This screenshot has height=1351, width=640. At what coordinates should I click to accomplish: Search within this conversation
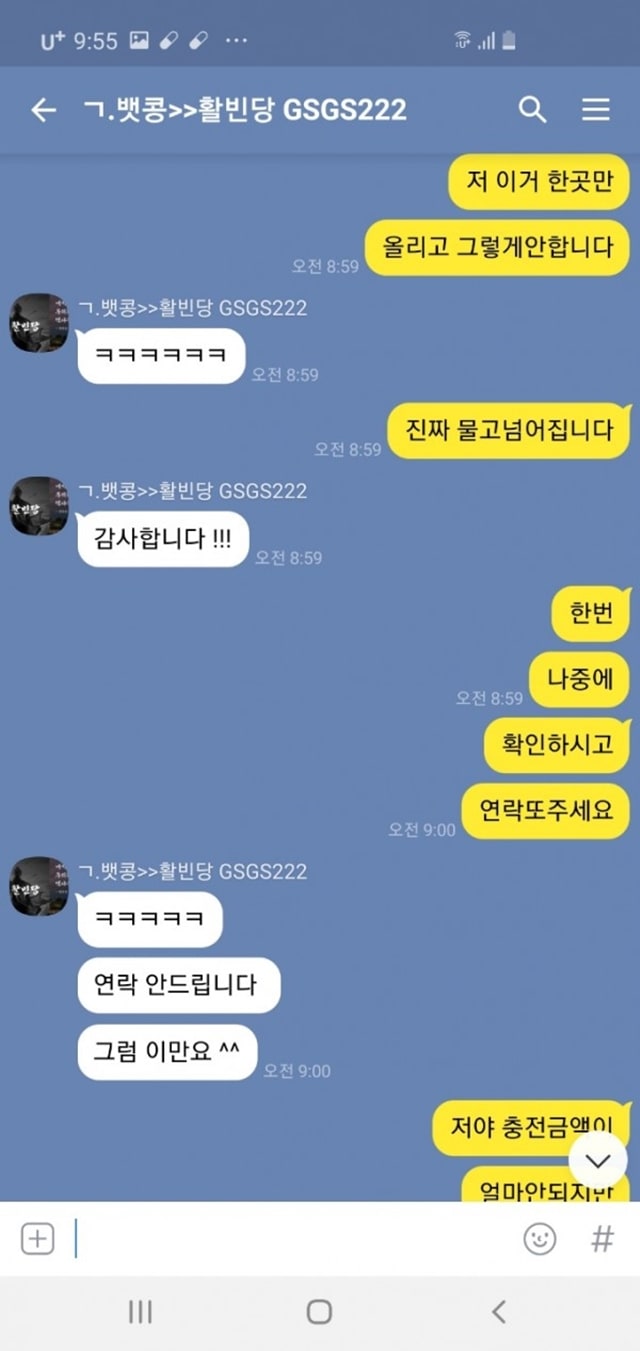pyautogui.click(x=533, y=110)
